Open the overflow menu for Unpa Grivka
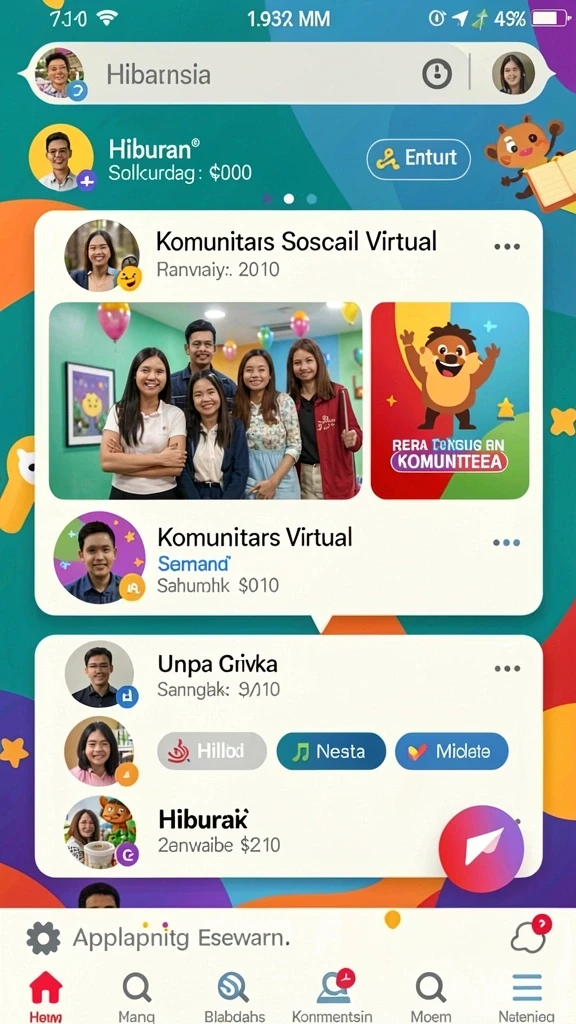 click(507, 668)
